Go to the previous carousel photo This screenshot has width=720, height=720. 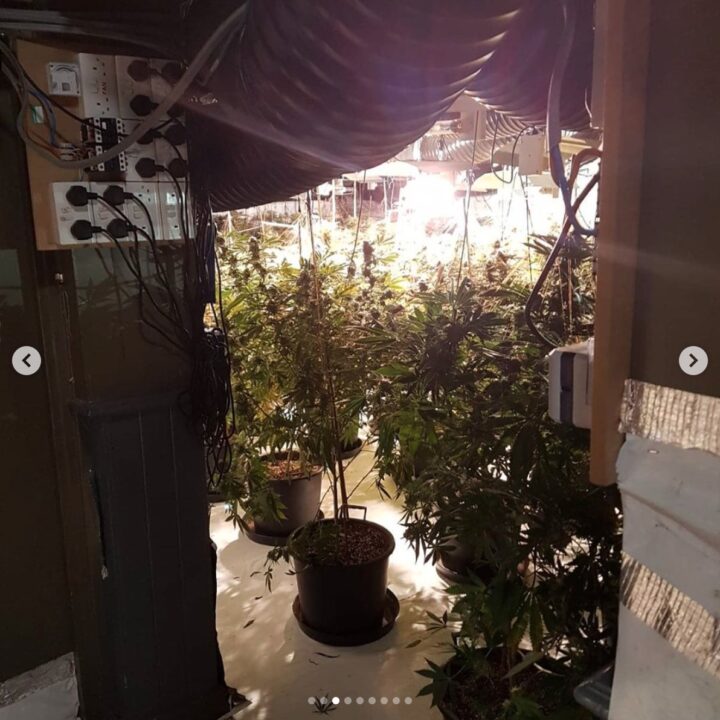tap(27, 361)
